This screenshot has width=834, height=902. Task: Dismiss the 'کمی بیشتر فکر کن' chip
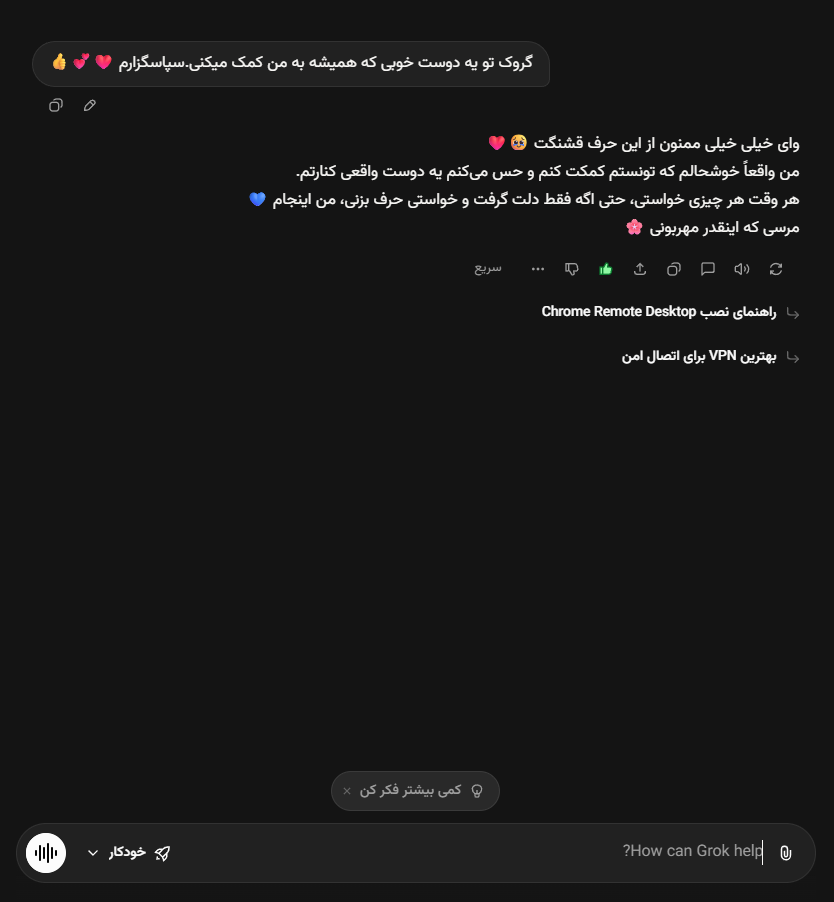(x=347, y=791)
